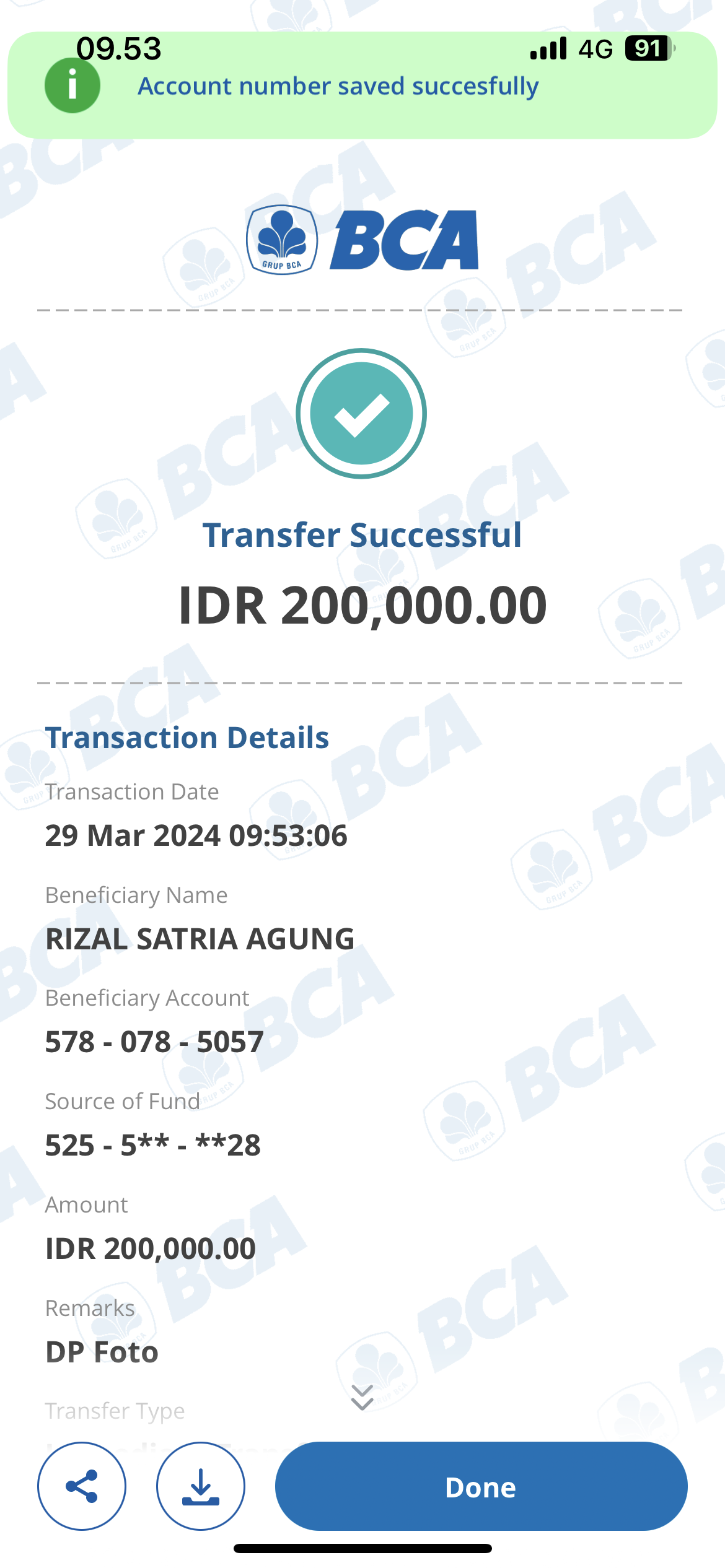This screenshot has height=1568, width=725.
Task: Tap the double chevron to see more details
Action: (362, 1398)
